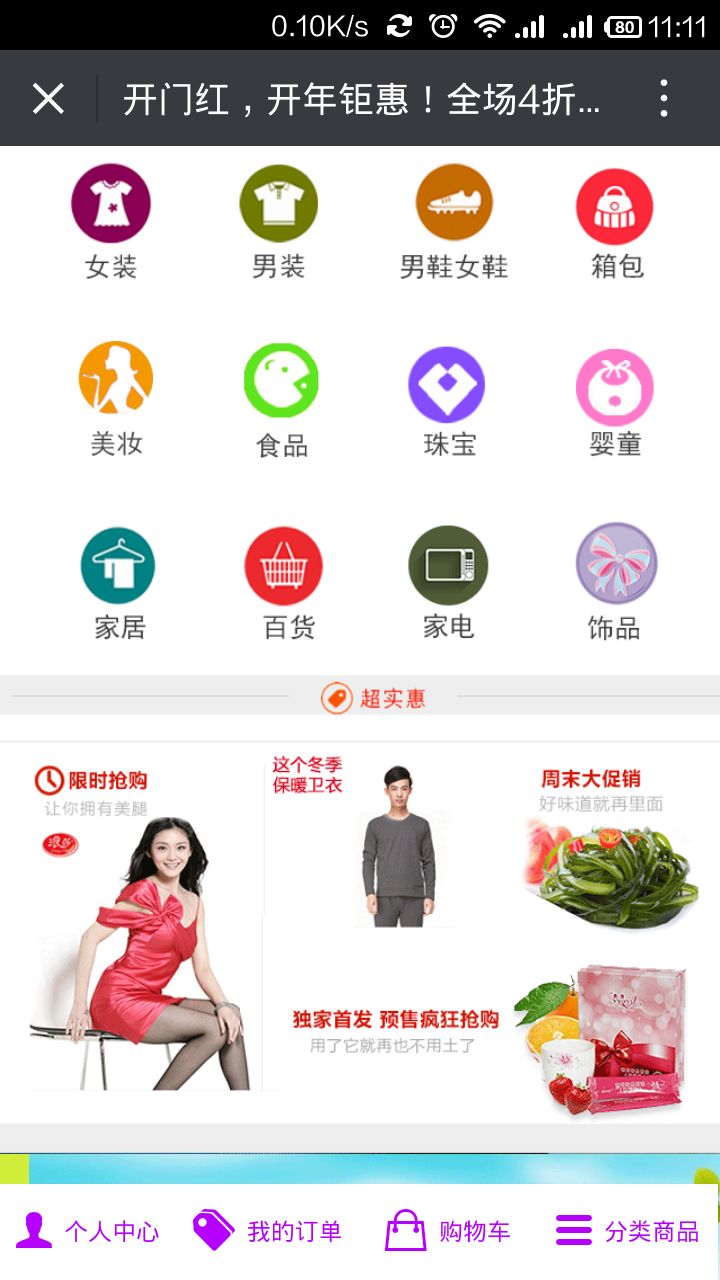Open the 购物车 shopping cart
Viewport: 720px width, 1280px height.
click(447, 1231)
